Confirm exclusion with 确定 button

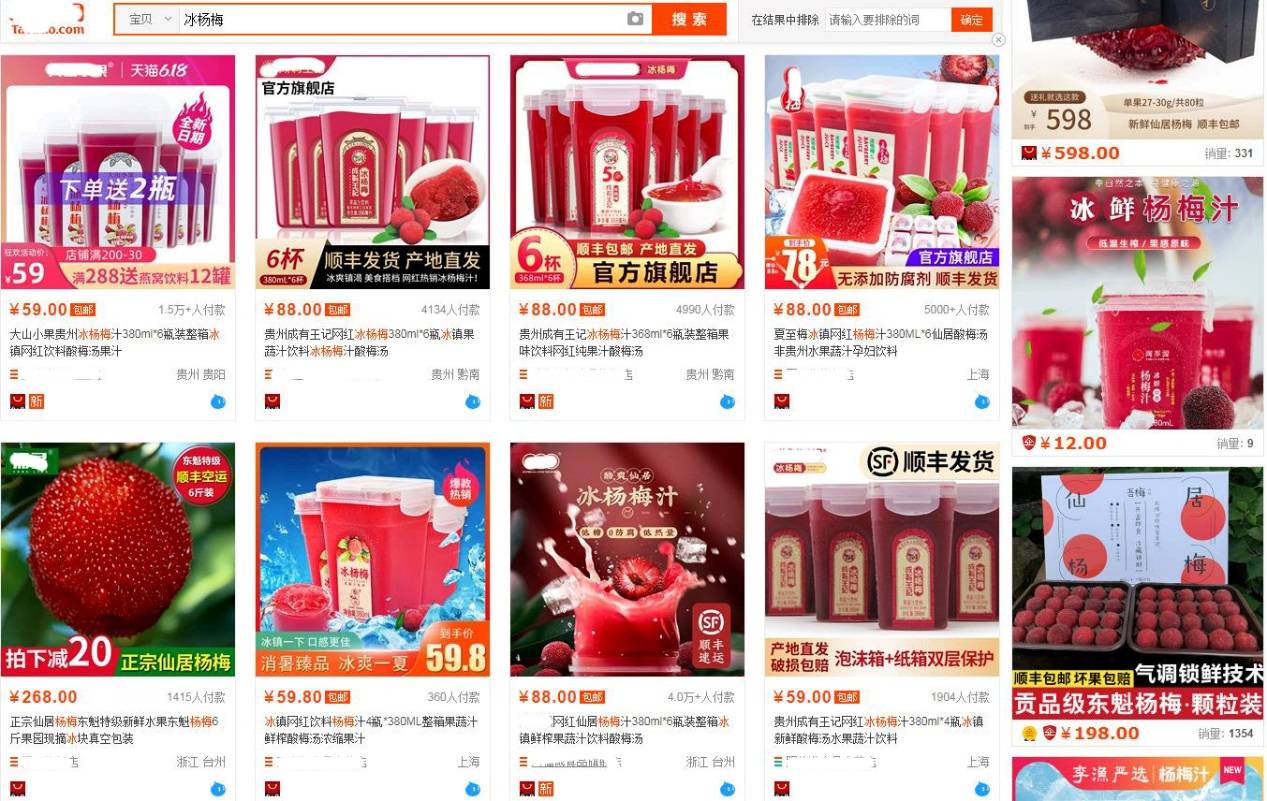pos(971,19)
